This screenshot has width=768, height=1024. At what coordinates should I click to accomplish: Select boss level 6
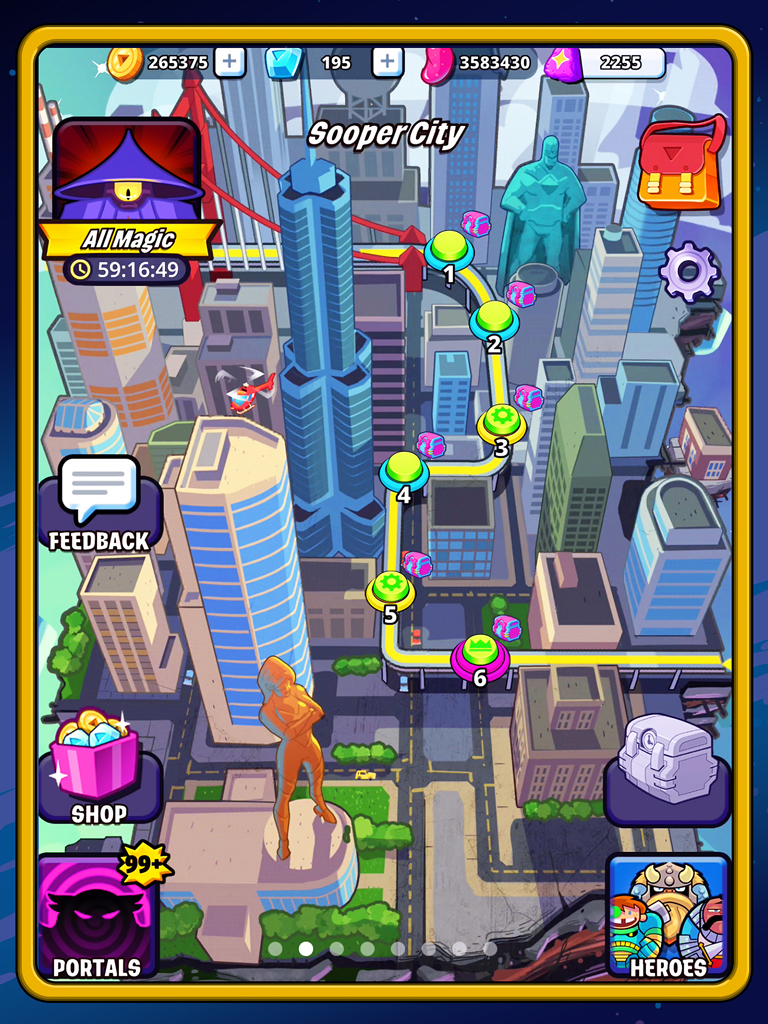(480, 655)
